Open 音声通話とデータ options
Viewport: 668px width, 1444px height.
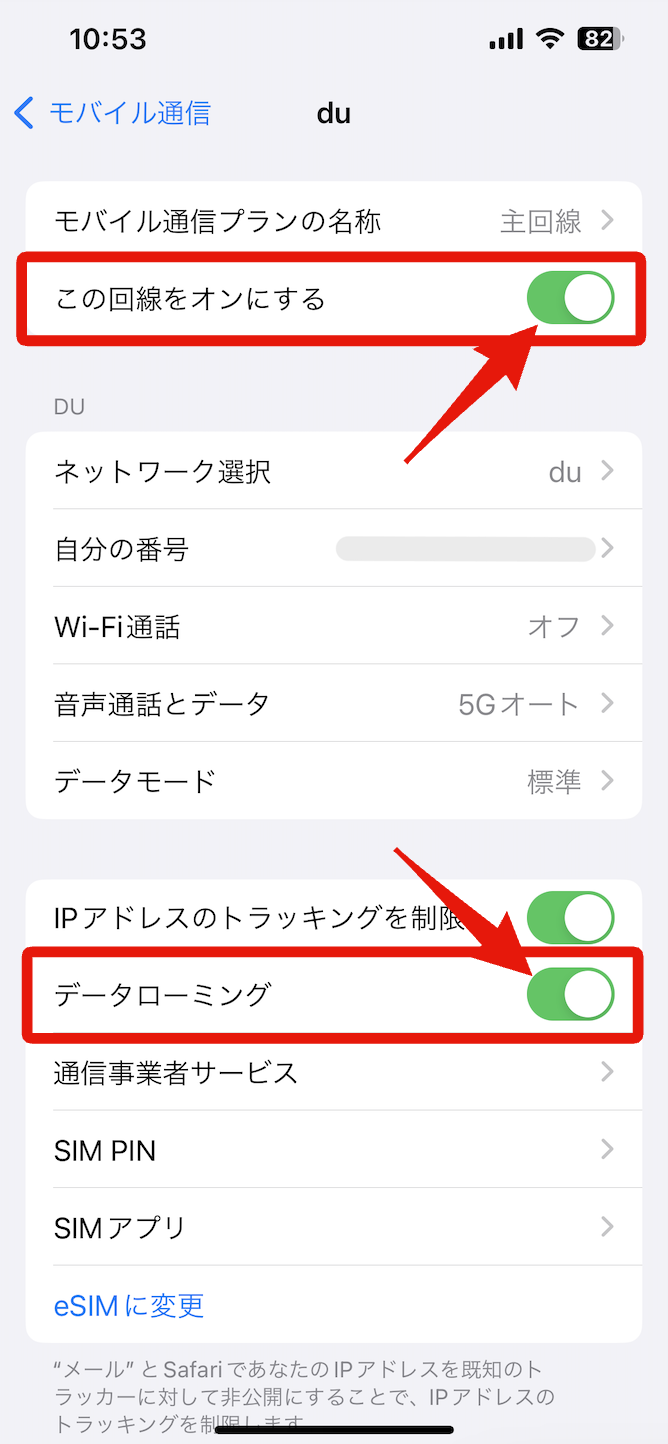333,704
